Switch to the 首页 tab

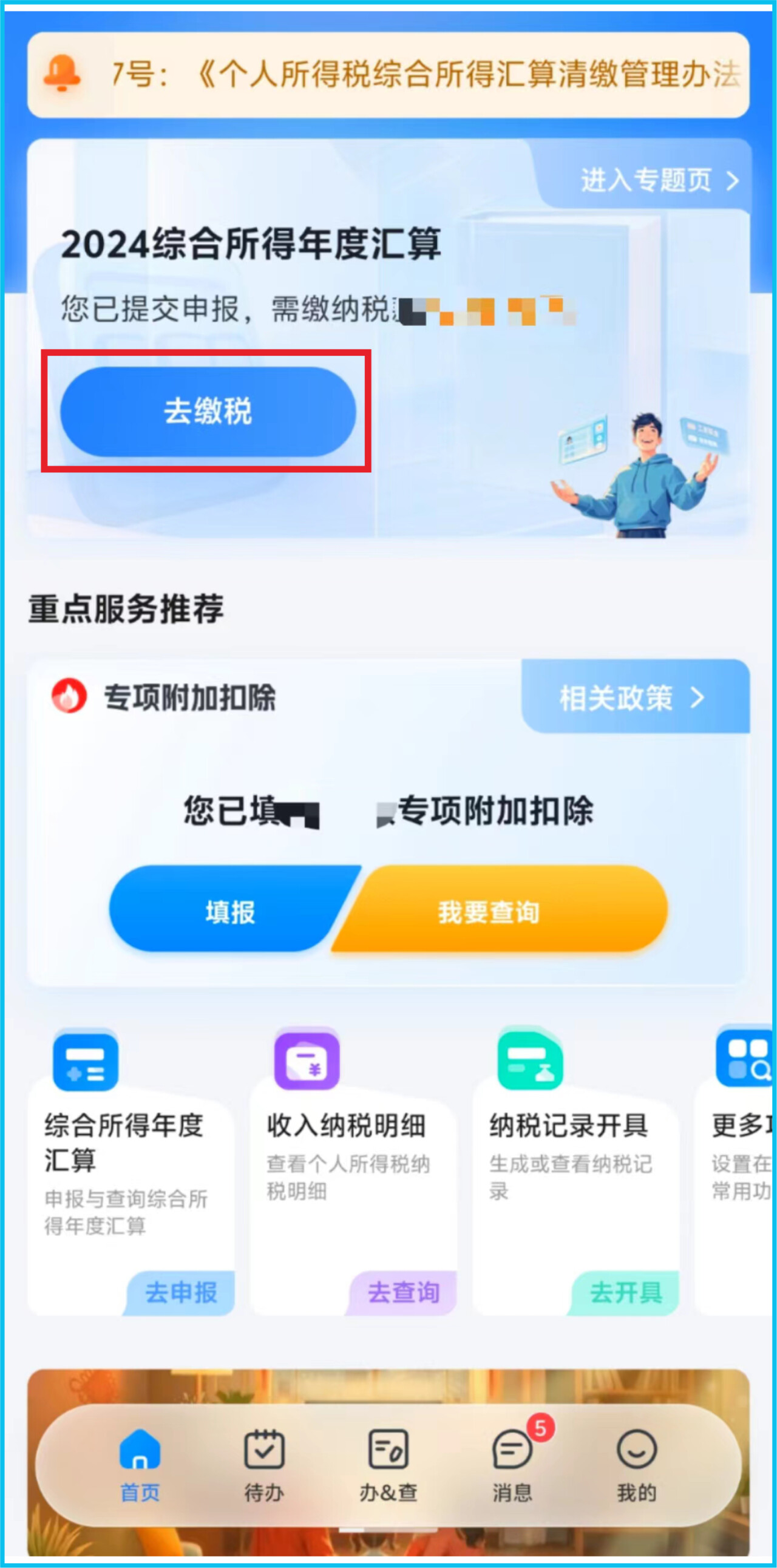(140, 1466)
